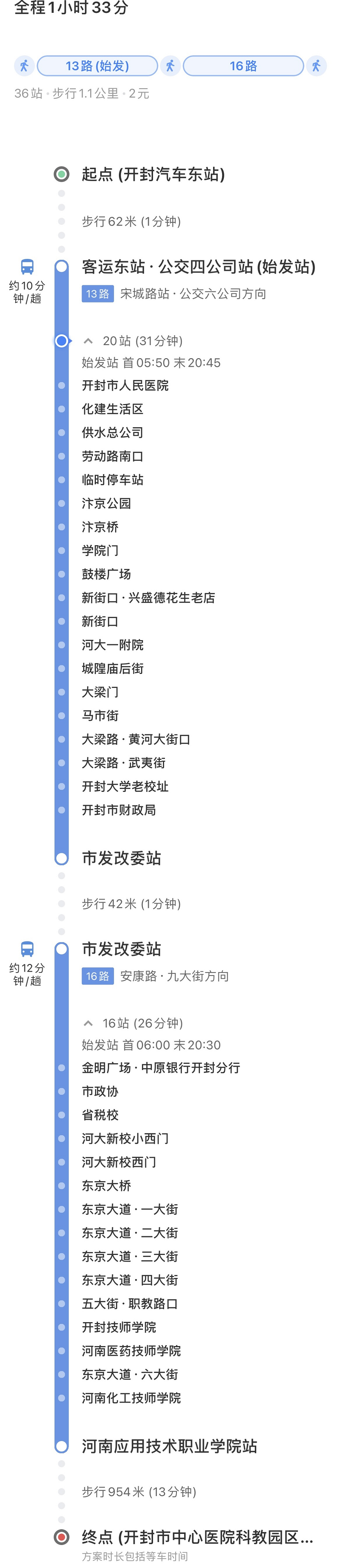Tap the 步行62米 walking segment

[x=131, y=222]
